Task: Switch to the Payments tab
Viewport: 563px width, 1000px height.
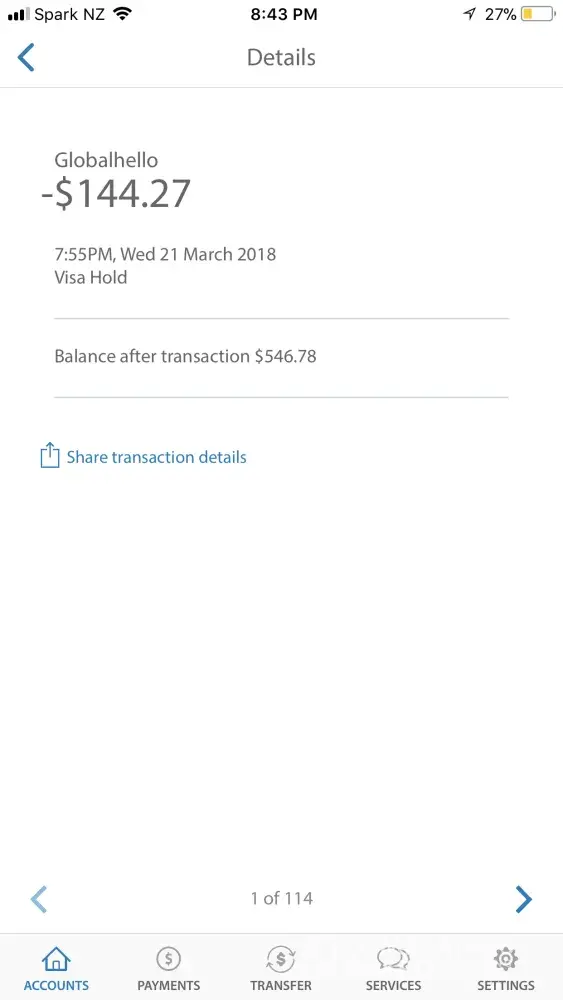Action: [168, 969]
